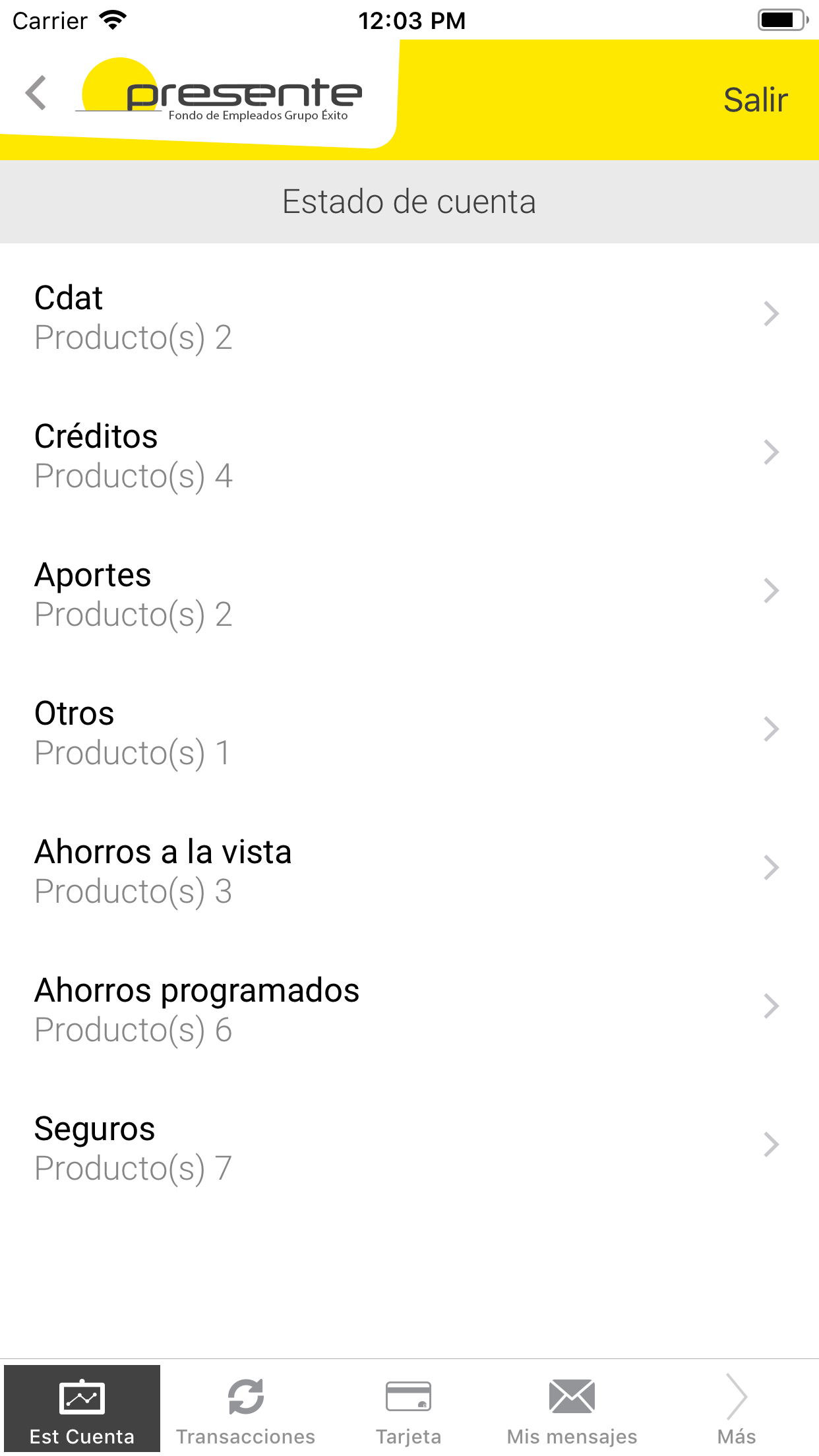Screen dimensions: 819x1456
Task: Open Ahorros a la vista
Action: pos(409,870)
